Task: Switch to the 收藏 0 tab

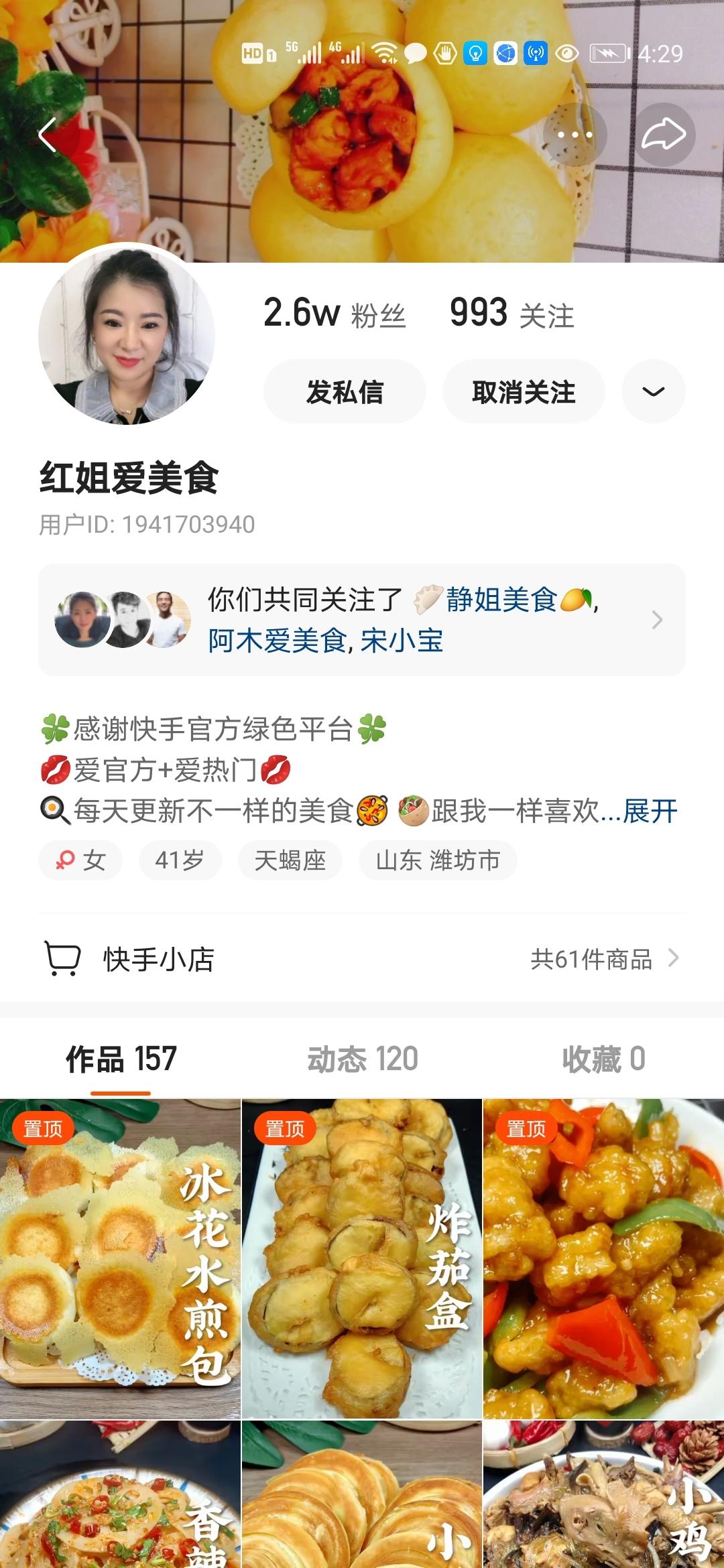Action: click(x=603, y=1059)
